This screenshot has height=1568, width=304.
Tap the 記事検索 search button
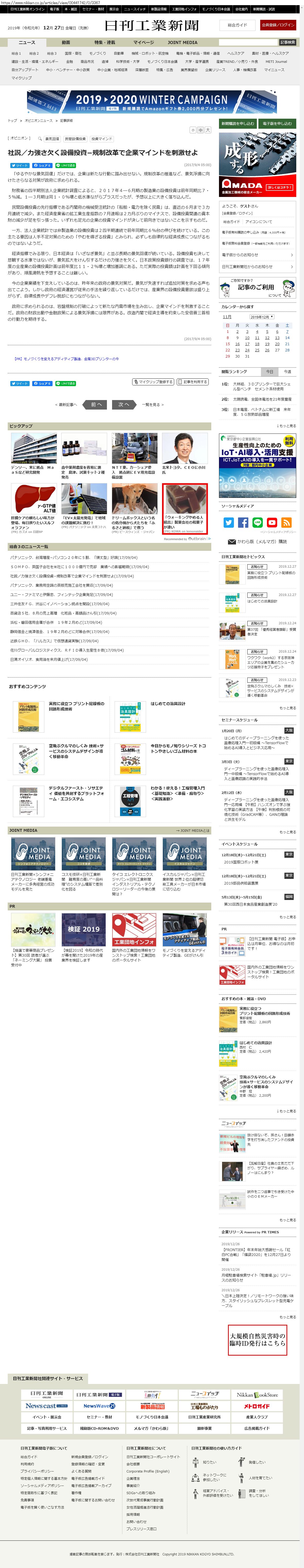tap(288, 42)
